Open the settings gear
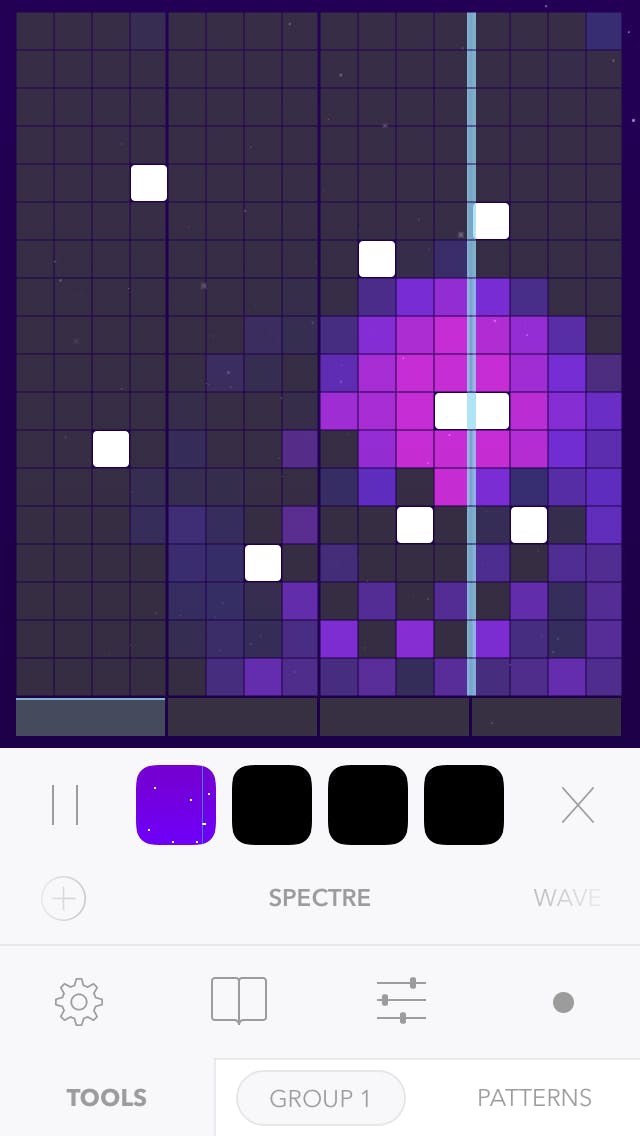 pos(79,1001)
